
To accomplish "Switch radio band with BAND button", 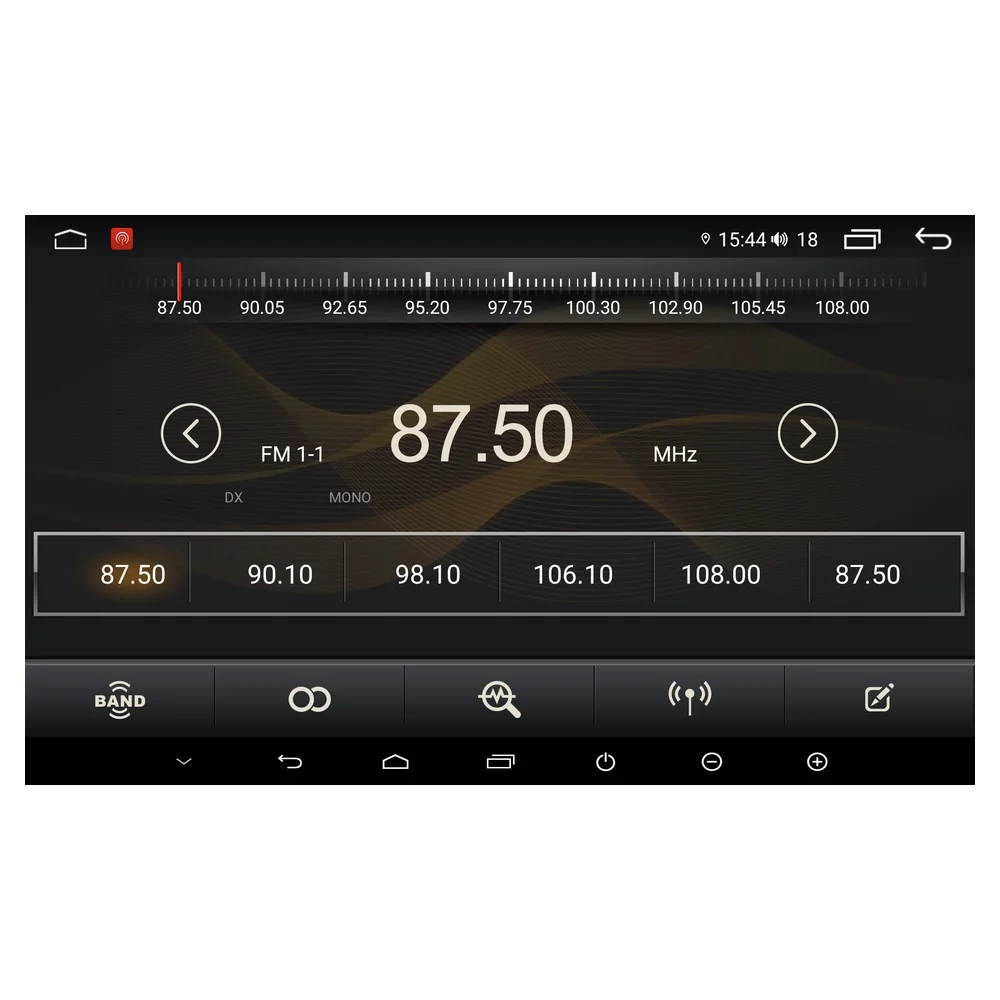I will point(120,700).
